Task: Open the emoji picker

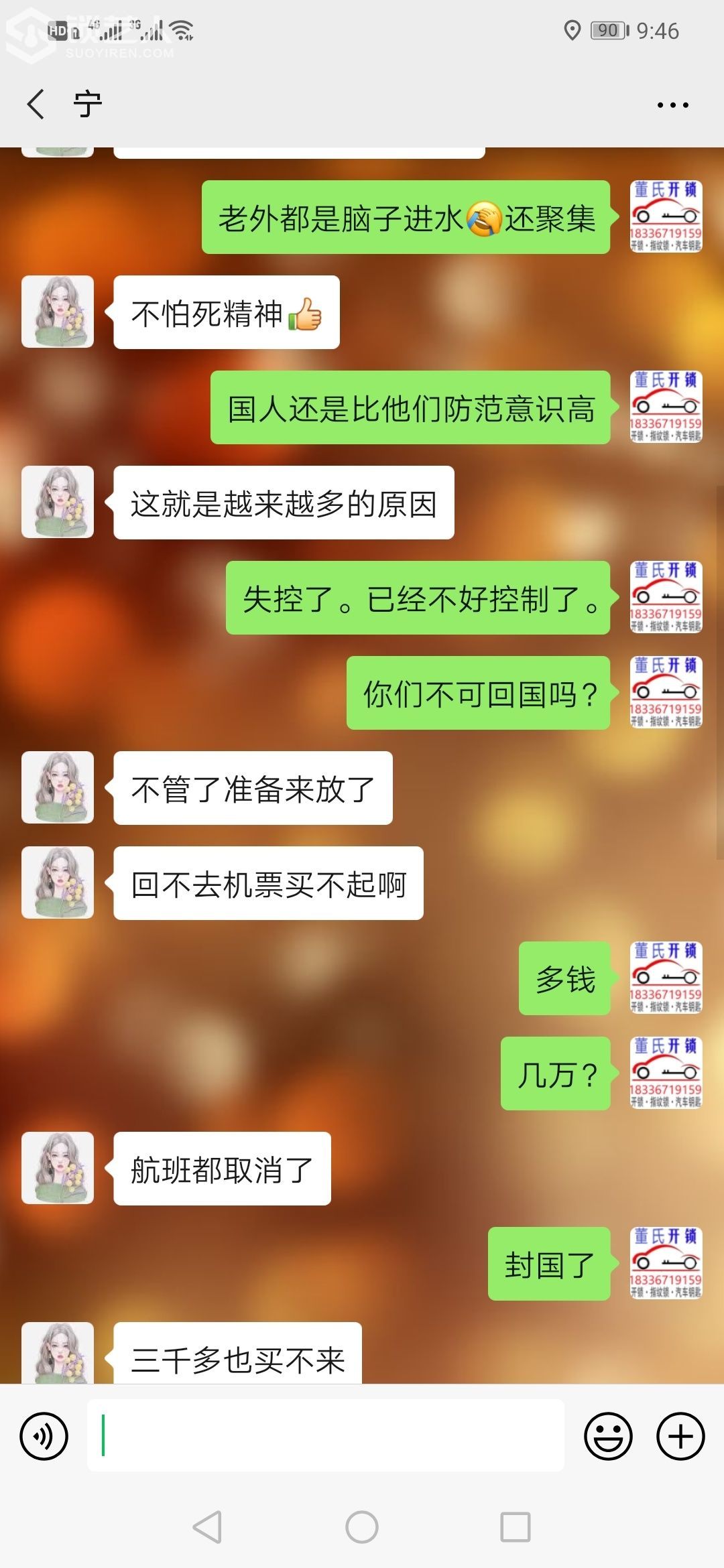Action: coord(608,1436)
